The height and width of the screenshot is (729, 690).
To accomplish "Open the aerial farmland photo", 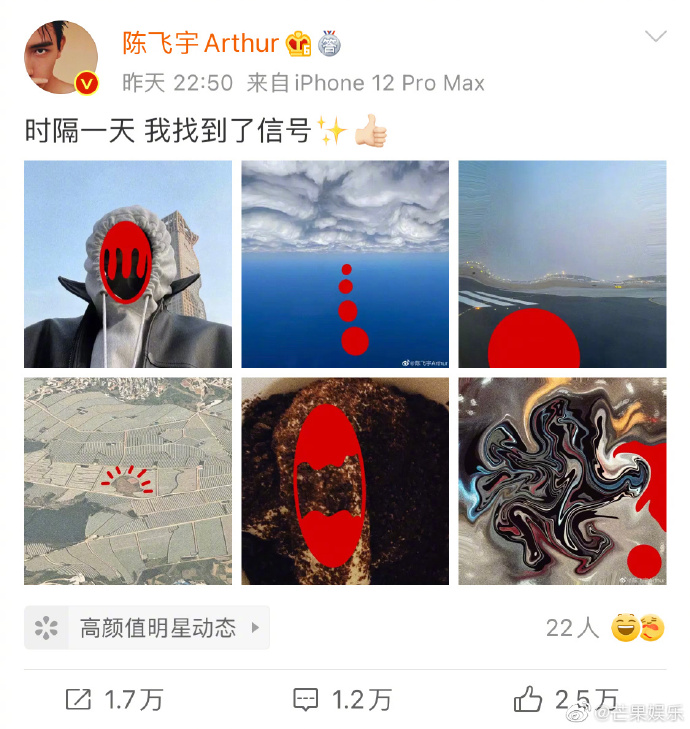I will (128, 481).
